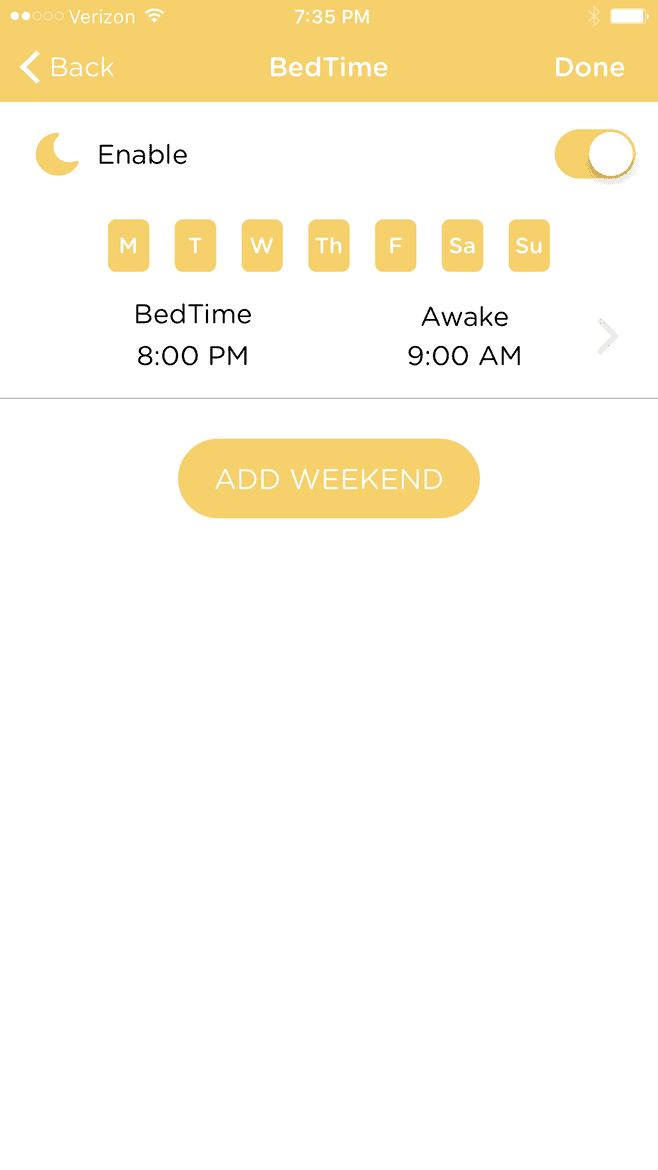Image resolution: width=658 pixels, height=1170 pixels.
Task: Tap the ADD WEEKEND button
Action: pyautogui.click(x=329, y=478)
